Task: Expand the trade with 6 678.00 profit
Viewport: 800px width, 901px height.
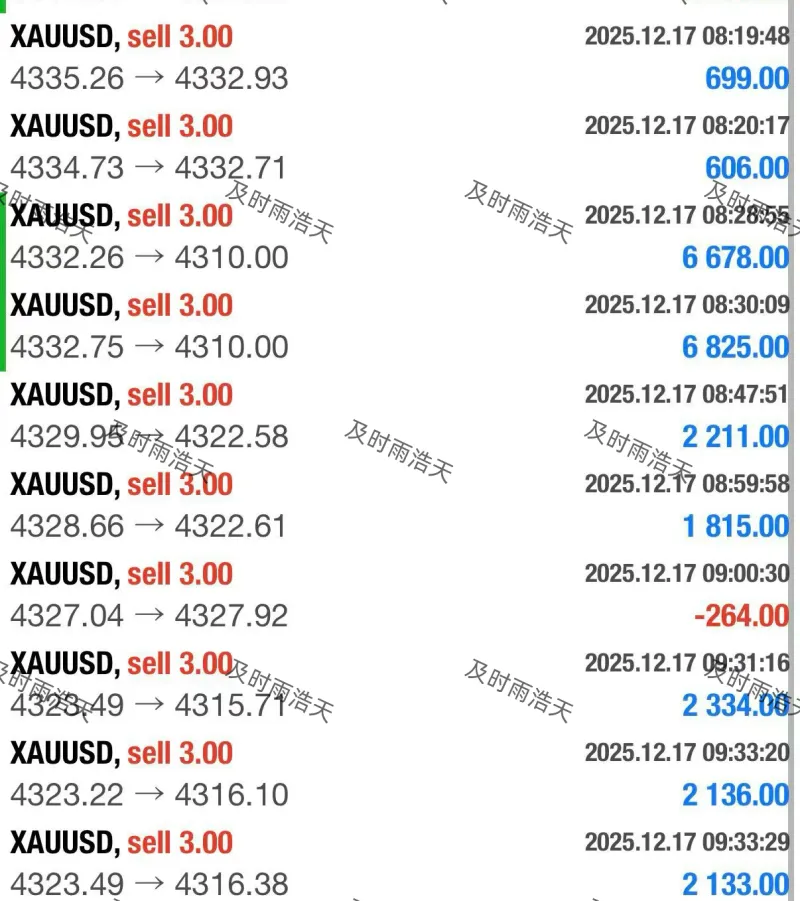Action: (x=400, y=236)
